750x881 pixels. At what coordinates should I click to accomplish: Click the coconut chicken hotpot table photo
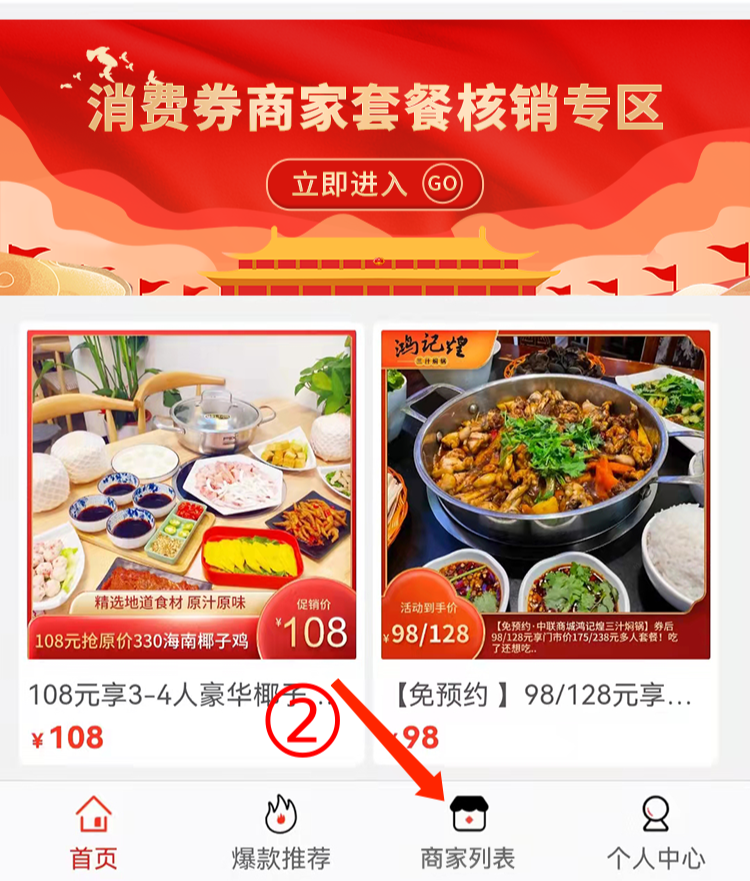[x=190, y=470]
